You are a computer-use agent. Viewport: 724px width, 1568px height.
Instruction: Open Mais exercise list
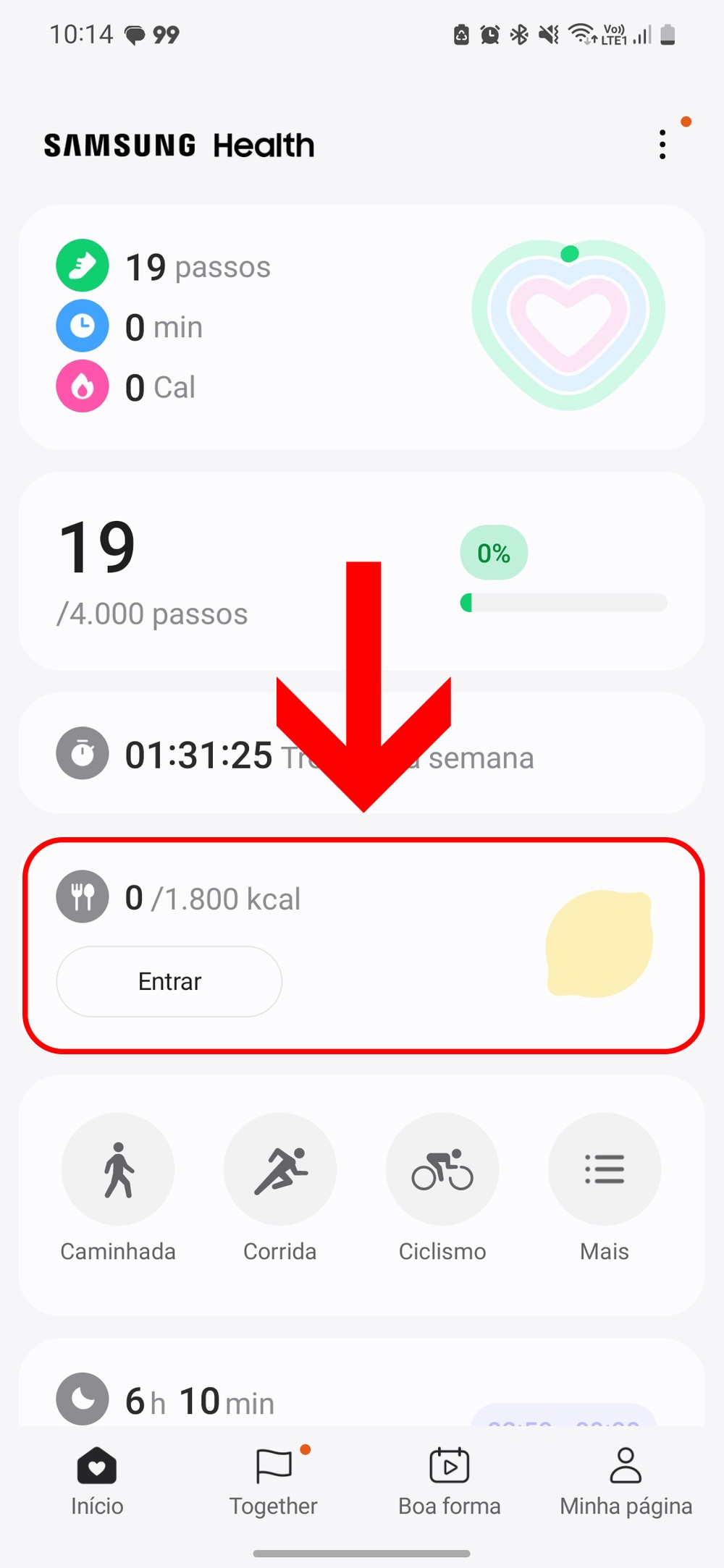605,1169
